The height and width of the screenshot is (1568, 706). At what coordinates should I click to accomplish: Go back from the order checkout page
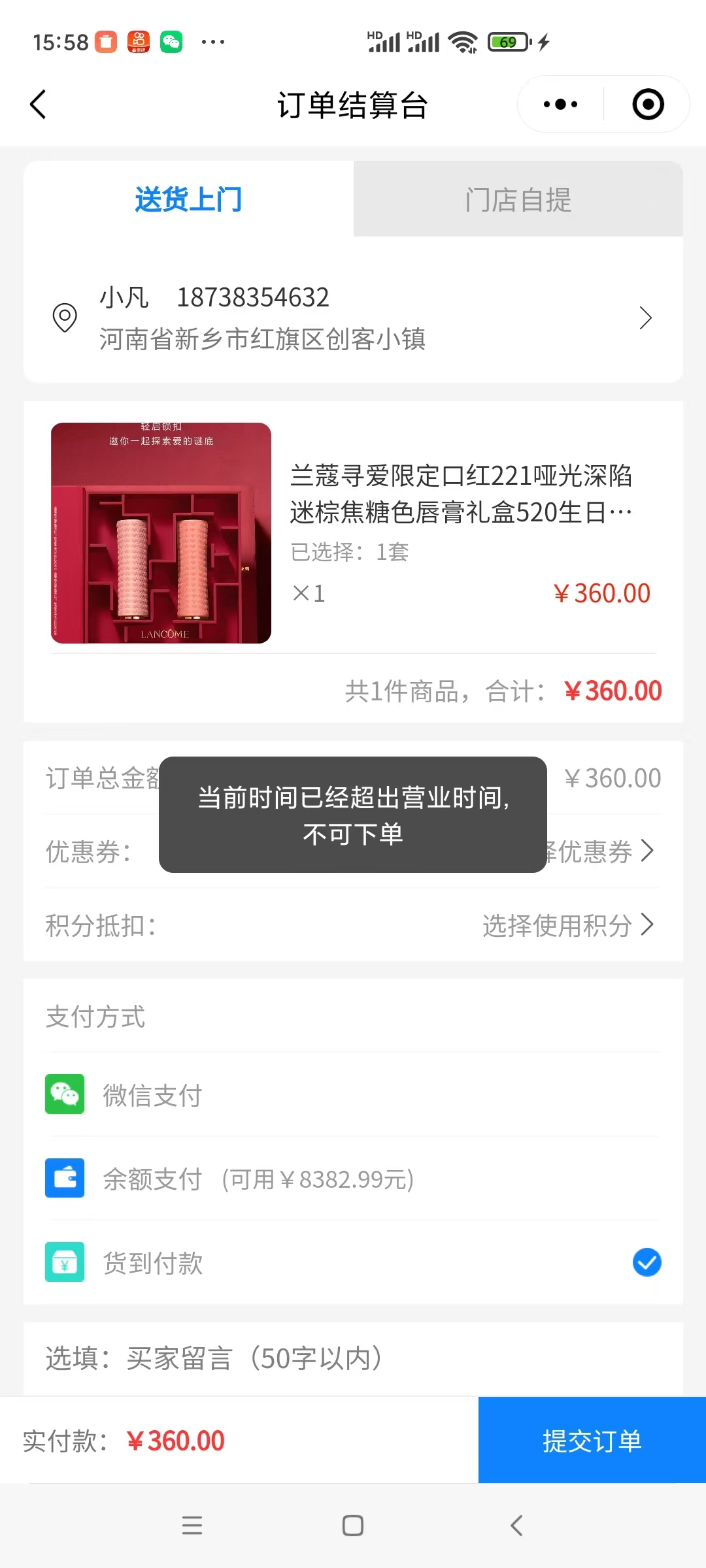[39, 105]
